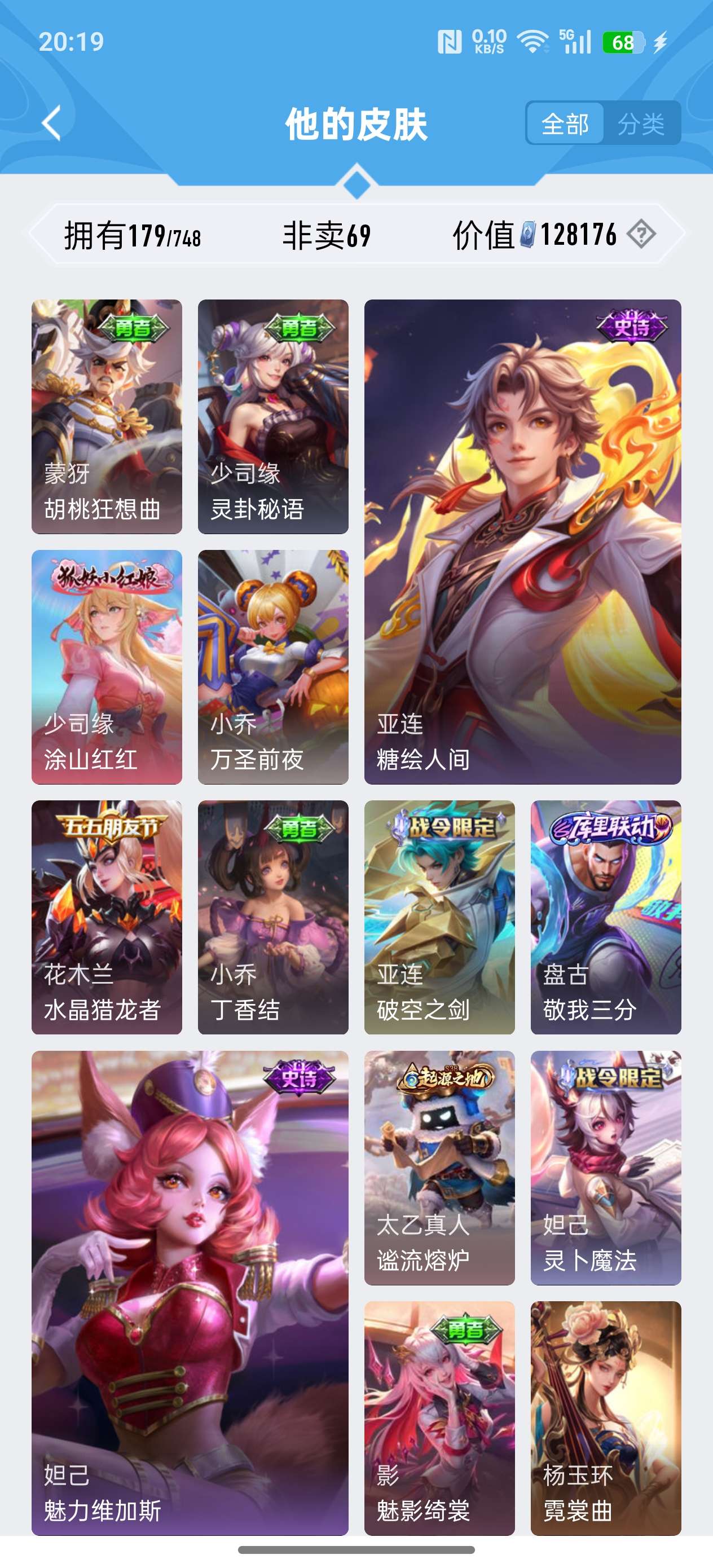Switch to the 全部 view
713x1568 pixels.
pos(565,124)
